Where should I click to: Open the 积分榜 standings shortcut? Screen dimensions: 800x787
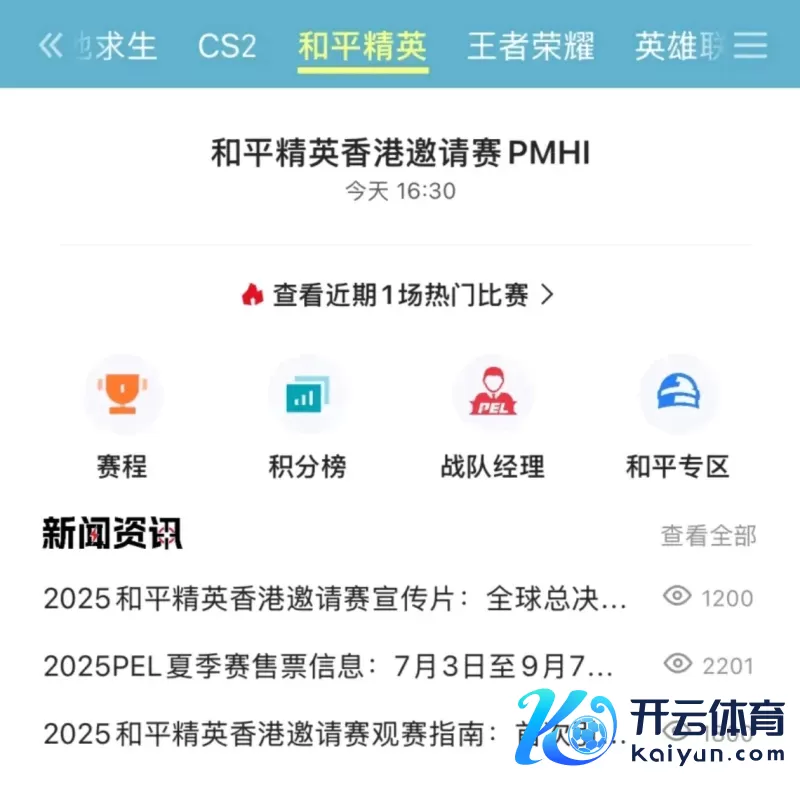click(307, 420)
